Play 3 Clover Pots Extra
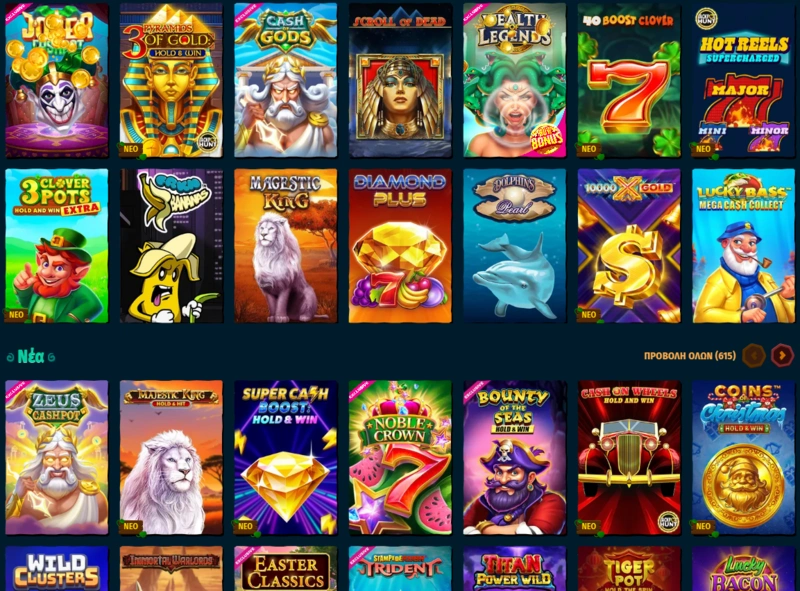Screen dimensions: 800x591 click(x=56, y=245)
